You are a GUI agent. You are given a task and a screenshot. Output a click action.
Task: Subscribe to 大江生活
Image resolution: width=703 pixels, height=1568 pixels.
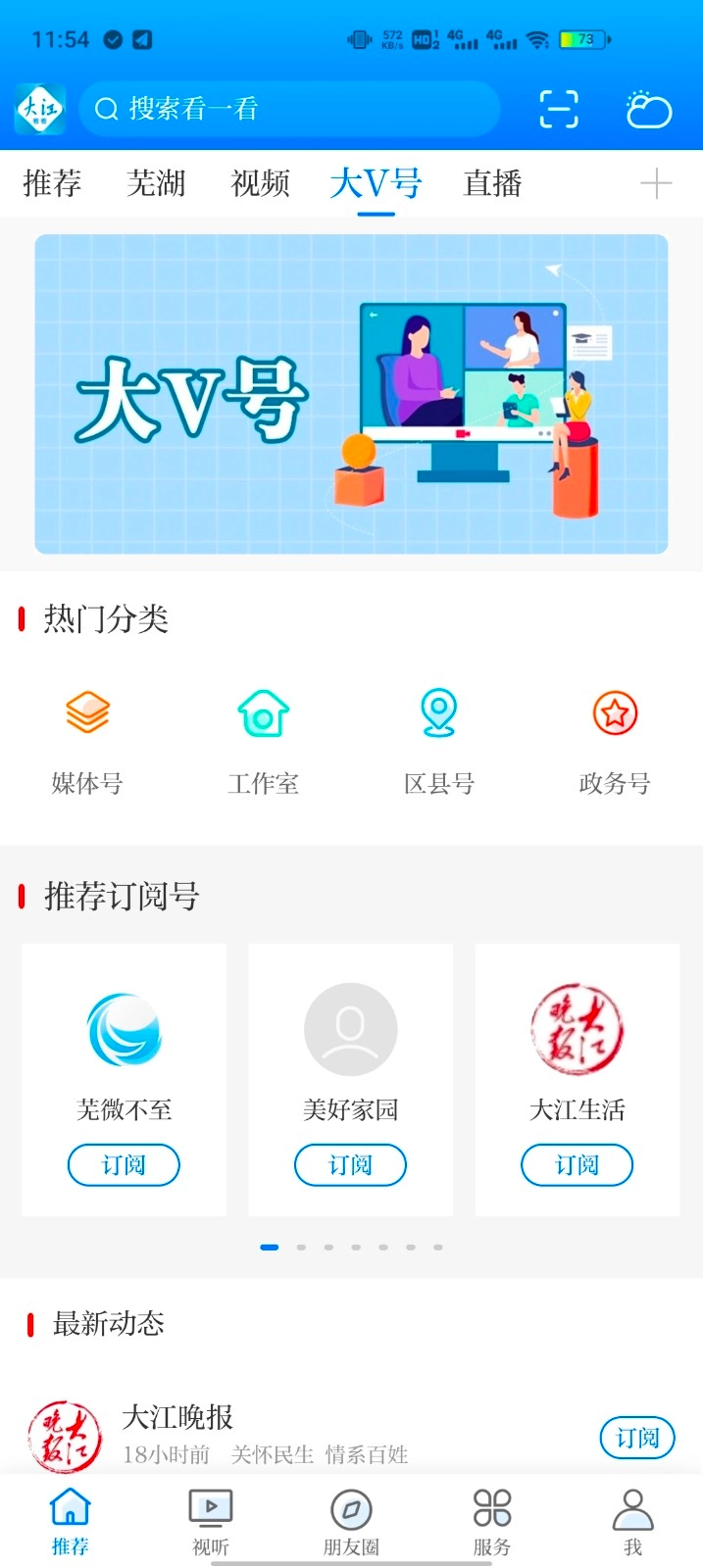[x=577, y=1165]
